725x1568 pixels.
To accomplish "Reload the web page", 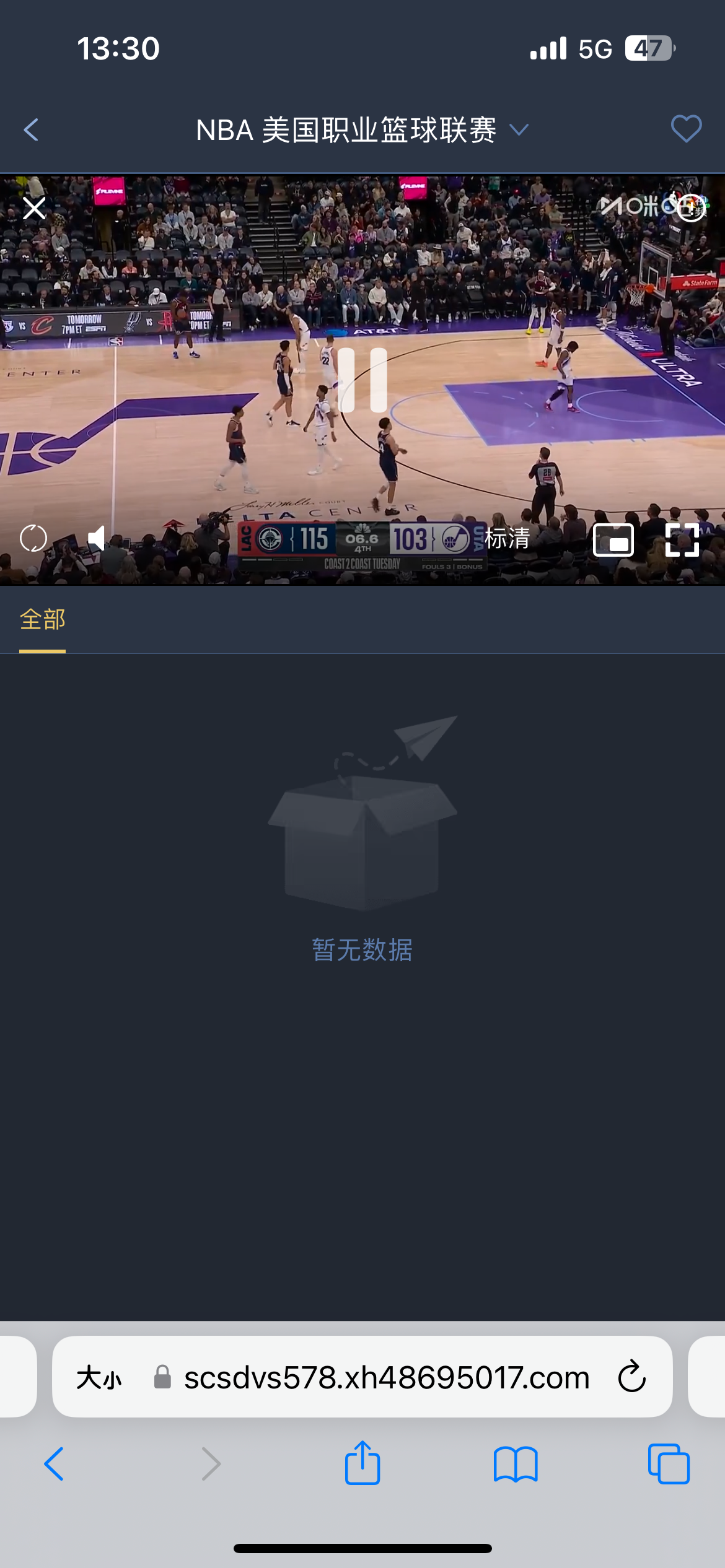I will click(631, 1377).
